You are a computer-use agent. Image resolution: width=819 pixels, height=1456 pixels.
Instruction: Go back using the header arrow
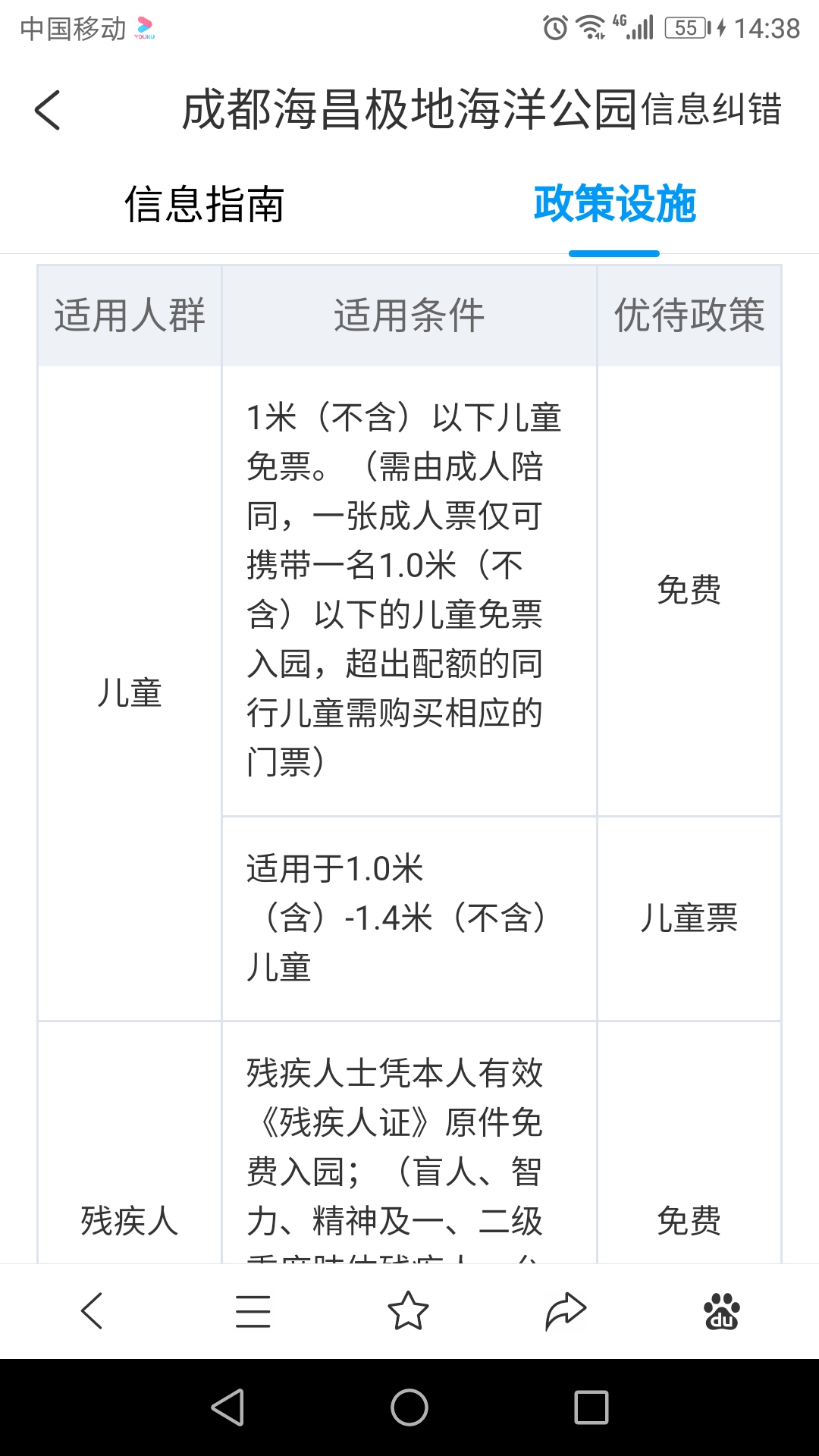point(47,110)
